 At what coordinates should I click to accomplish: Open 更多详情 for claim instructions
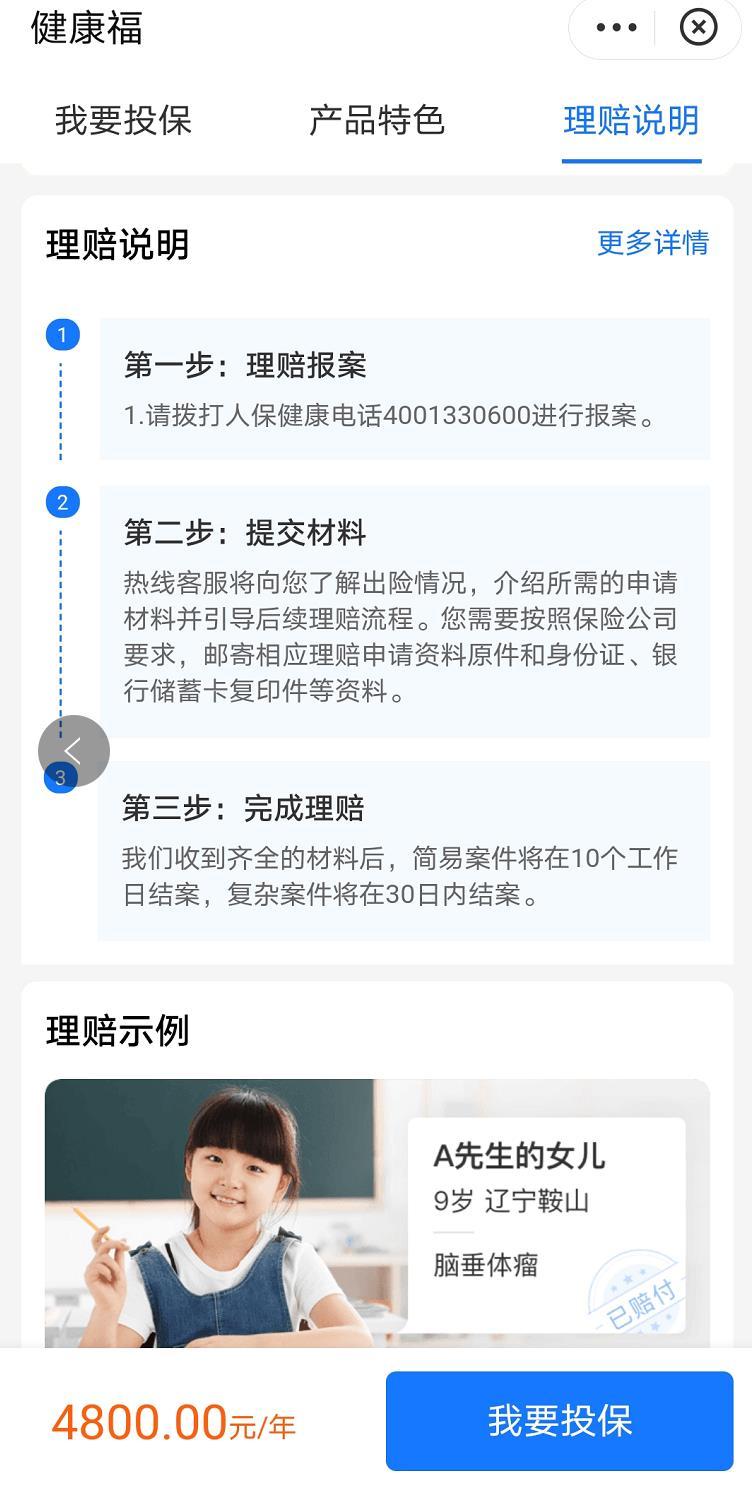point(652,243)
